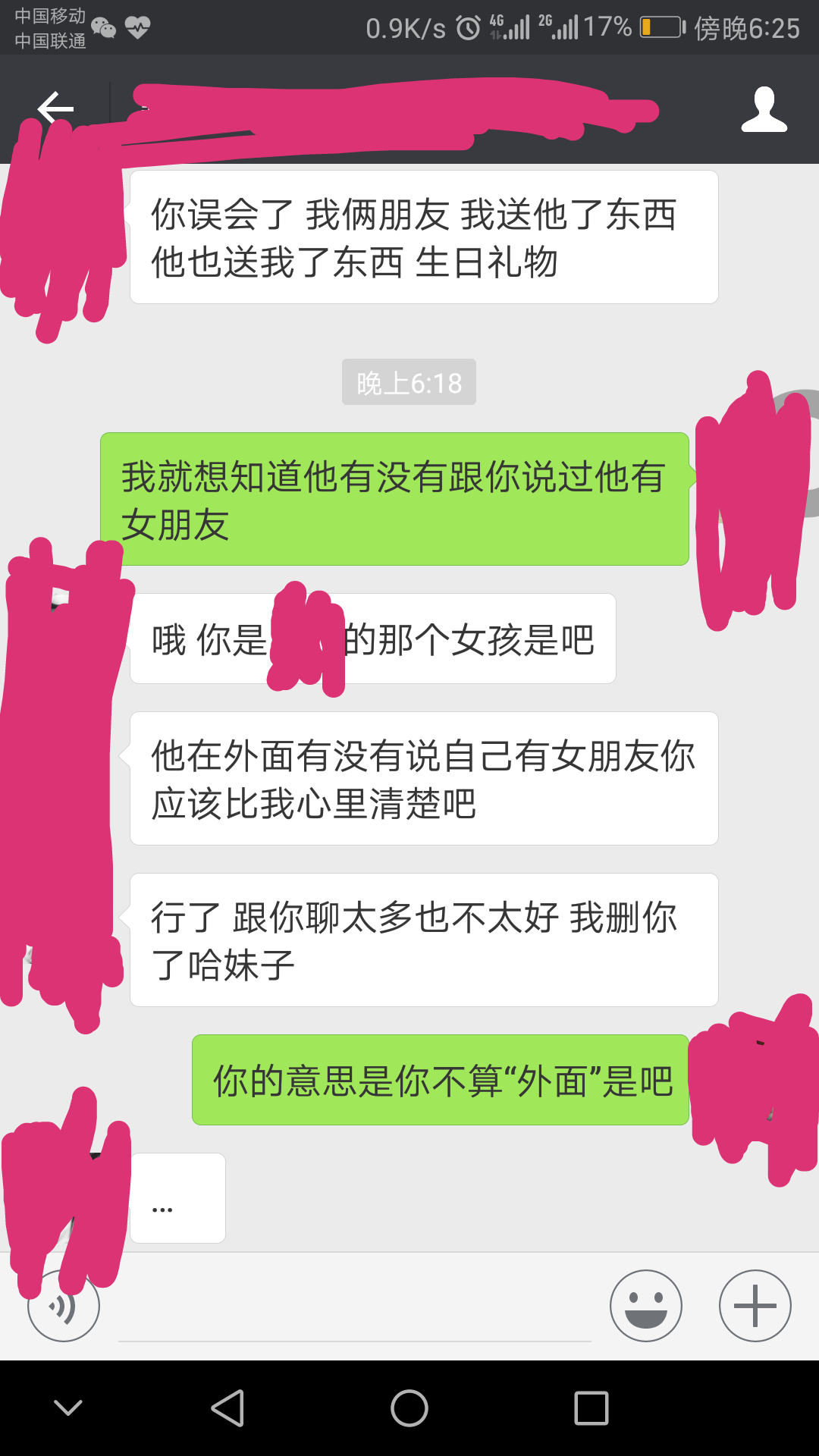
Task: Open the chat contact info icon
Action: 764,109
